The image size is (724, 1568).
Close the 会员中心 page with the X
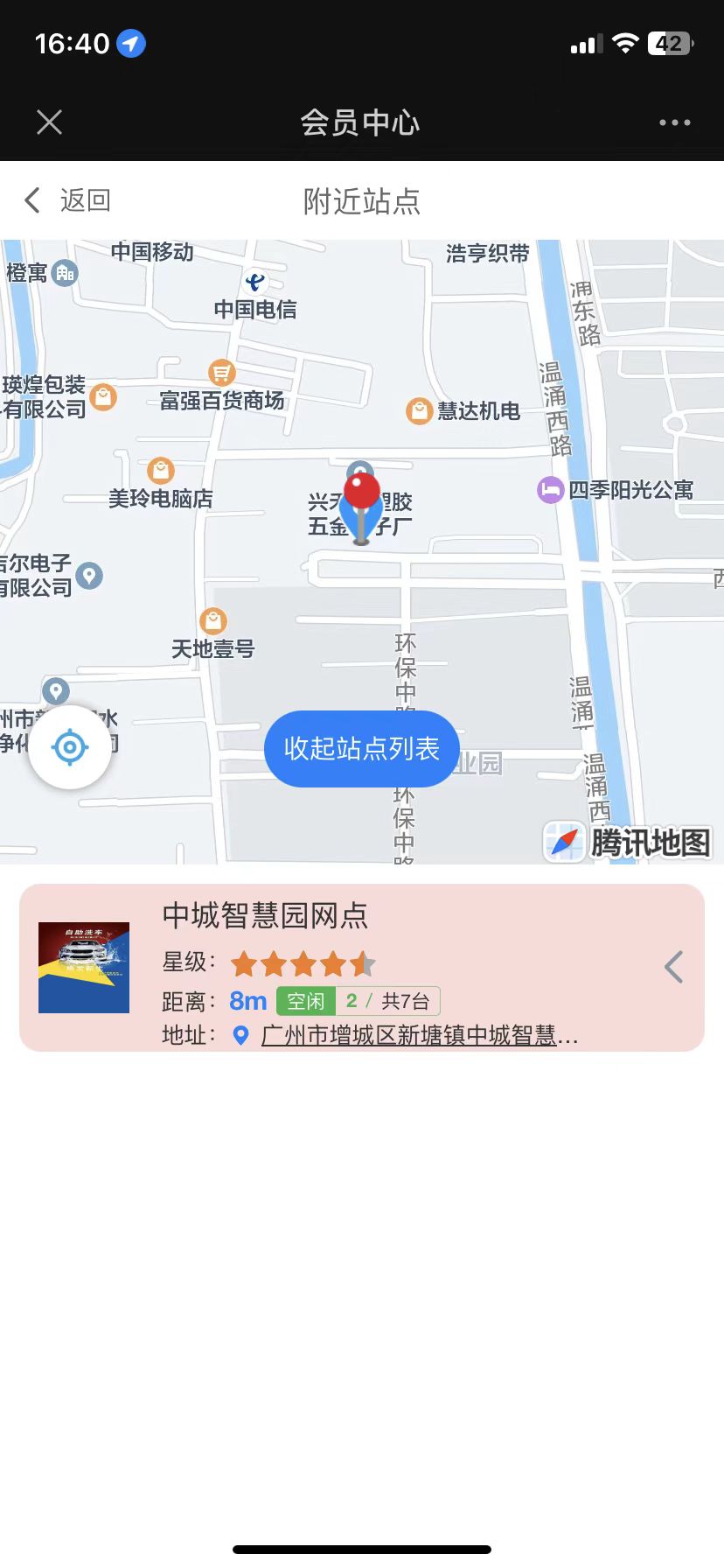coord(48,122)
